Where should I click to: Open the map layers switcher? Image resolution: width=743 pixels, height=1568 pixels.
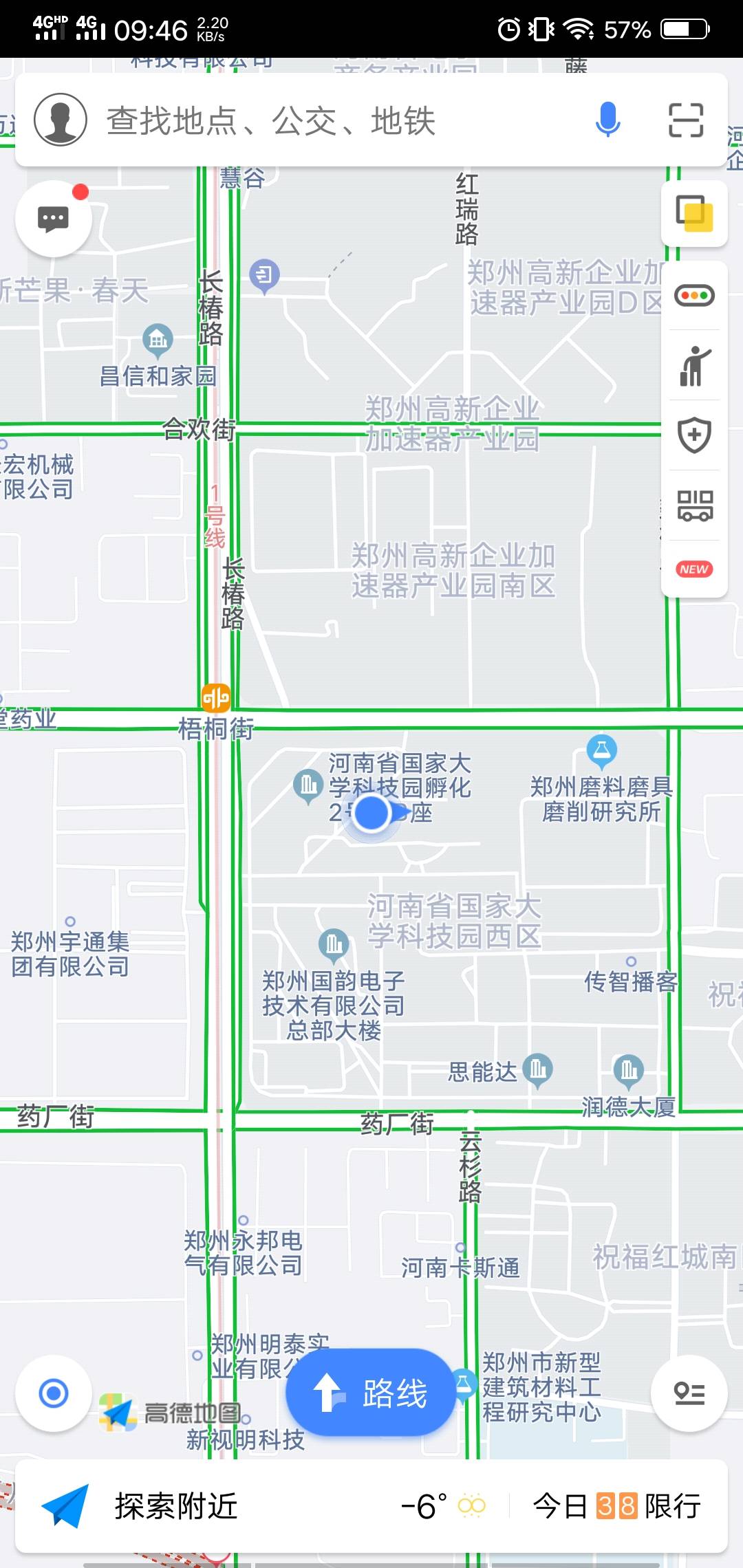[x=694, y=213]
